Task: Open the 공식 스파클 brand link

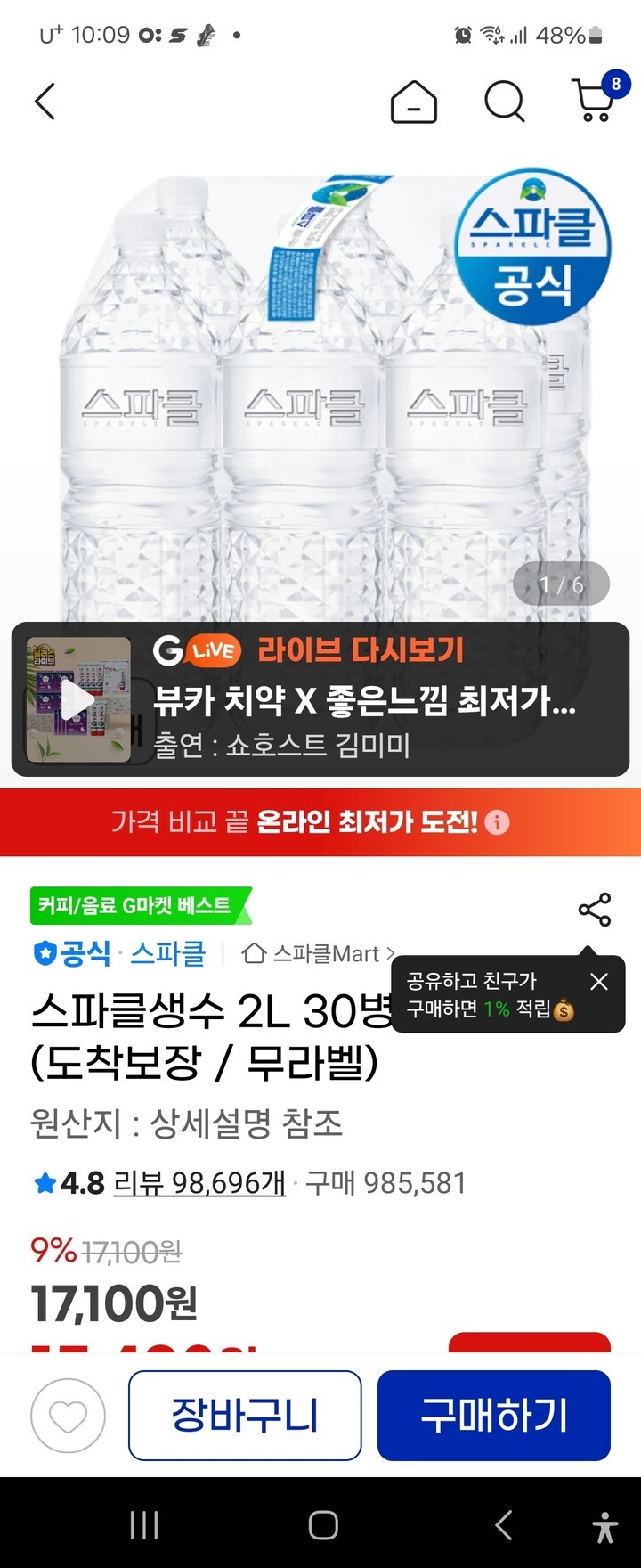Action: pyautogui.click(x=120, y=953)
